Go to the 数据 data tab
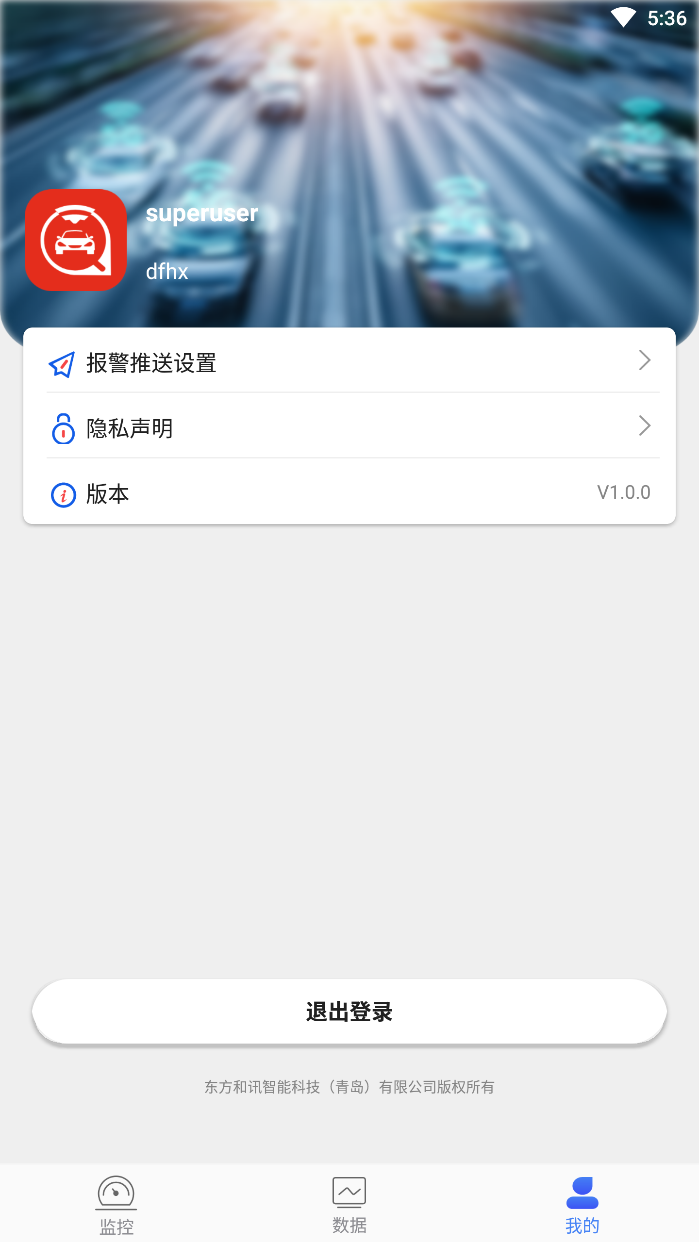This screenshot has width=699, height=1242. point(349,1204)
